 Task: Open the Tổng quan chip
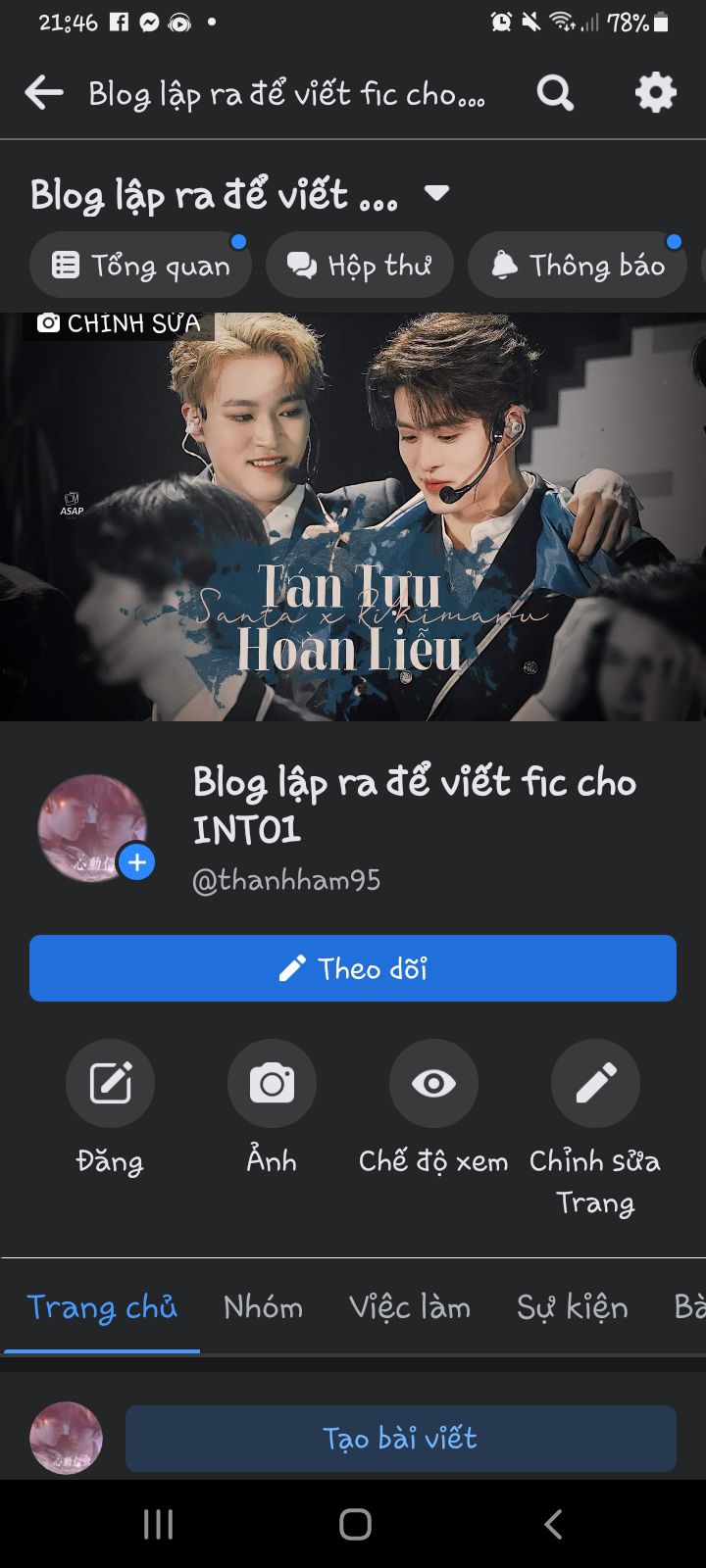pos(140,265)
